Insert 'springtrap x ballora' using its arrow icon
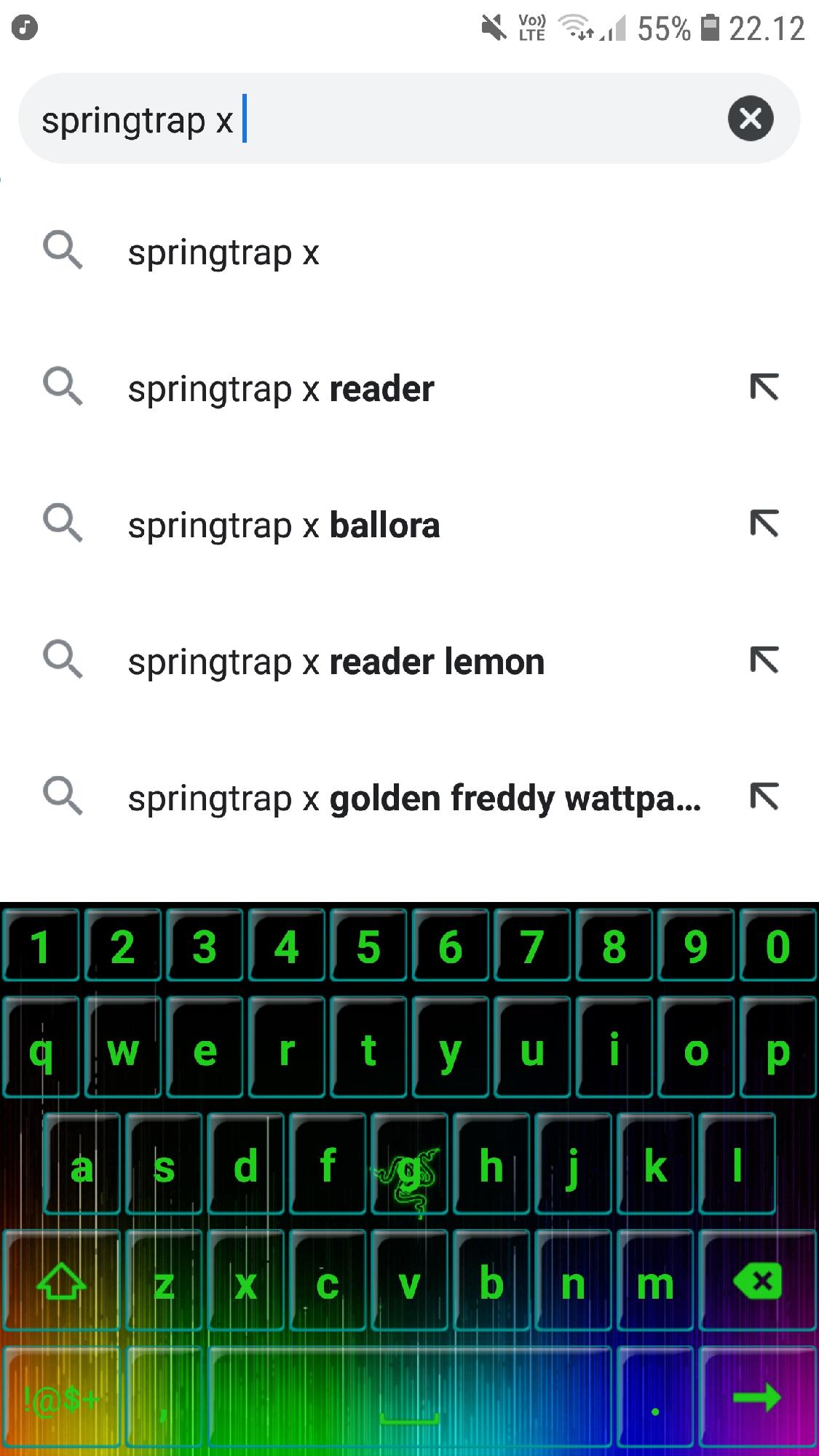The width and height of the screenshot is (819, 1456). click(764, 523)
